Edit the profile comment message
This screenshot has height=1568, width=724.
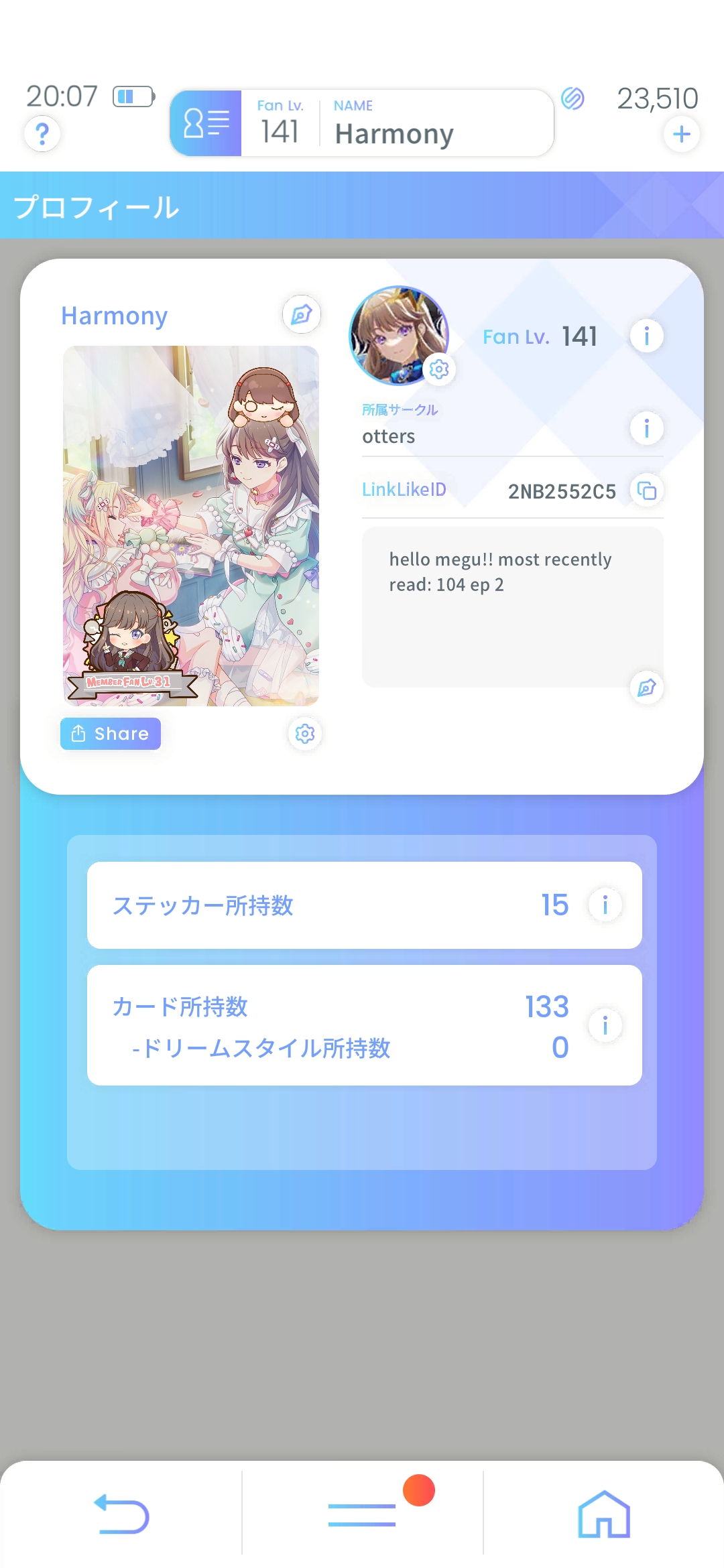pyautogui.click(x=646, y=688)
